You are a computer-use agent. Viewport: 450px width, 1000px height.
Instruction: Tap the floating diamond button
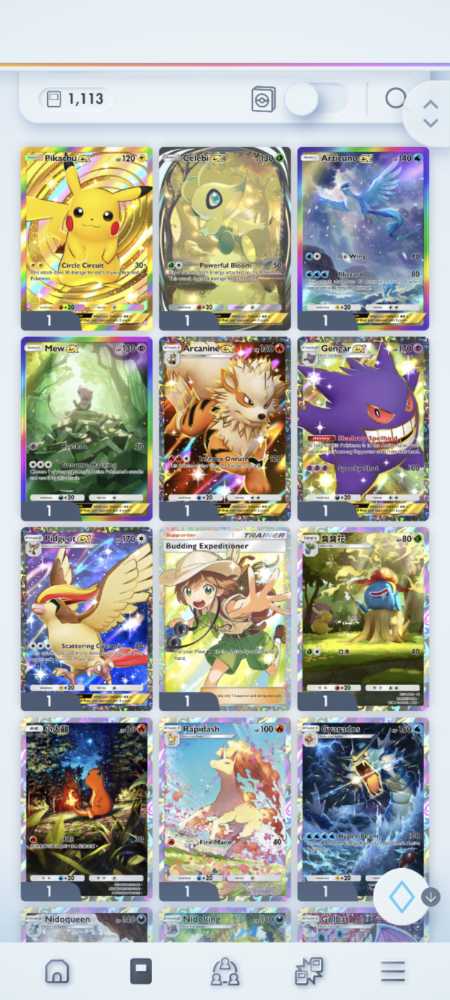click(401, 897)
